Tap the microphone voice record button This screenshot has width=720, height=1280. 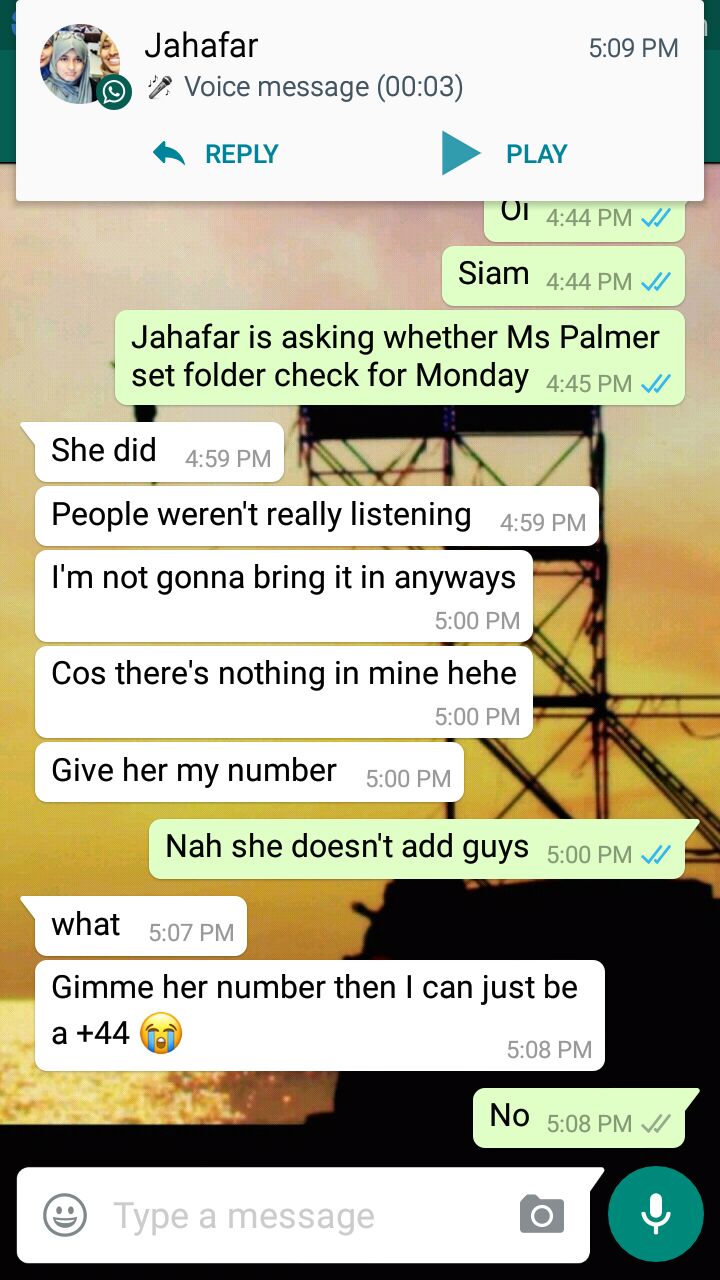coord(656,1214)
